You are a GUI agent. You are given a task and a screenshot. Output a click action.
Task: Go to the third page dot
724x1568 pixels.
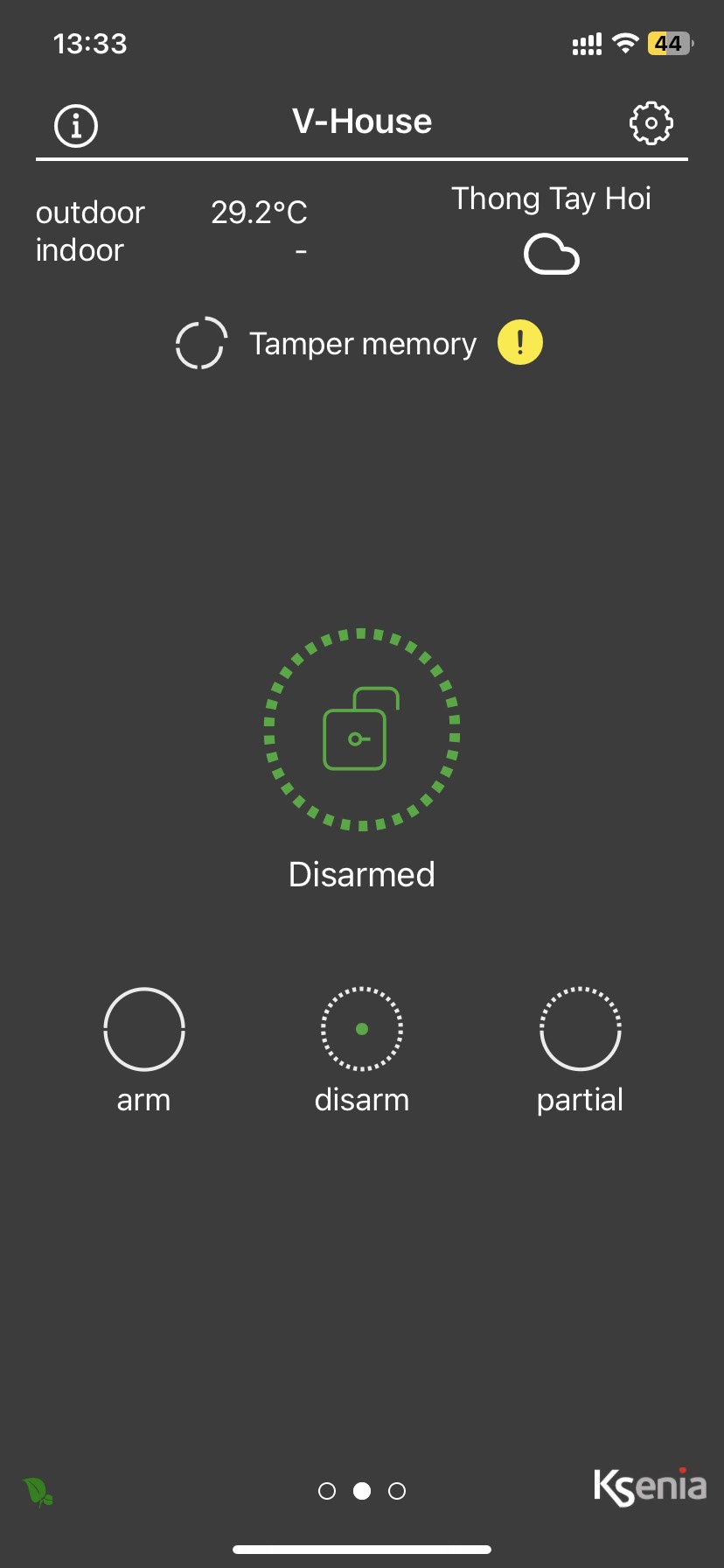pos(397,1491)
